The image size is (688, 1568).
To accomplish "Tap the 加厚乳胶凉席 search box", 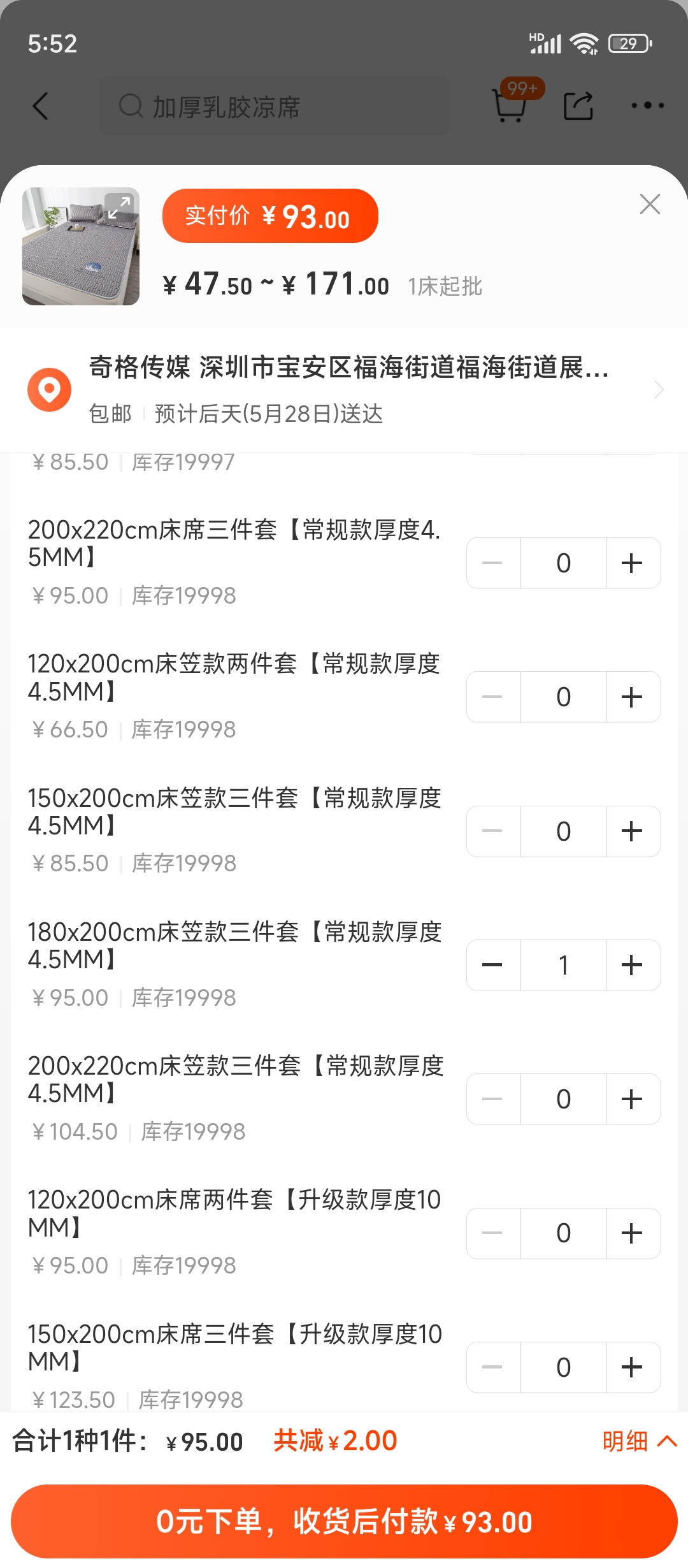I will 274,106.
